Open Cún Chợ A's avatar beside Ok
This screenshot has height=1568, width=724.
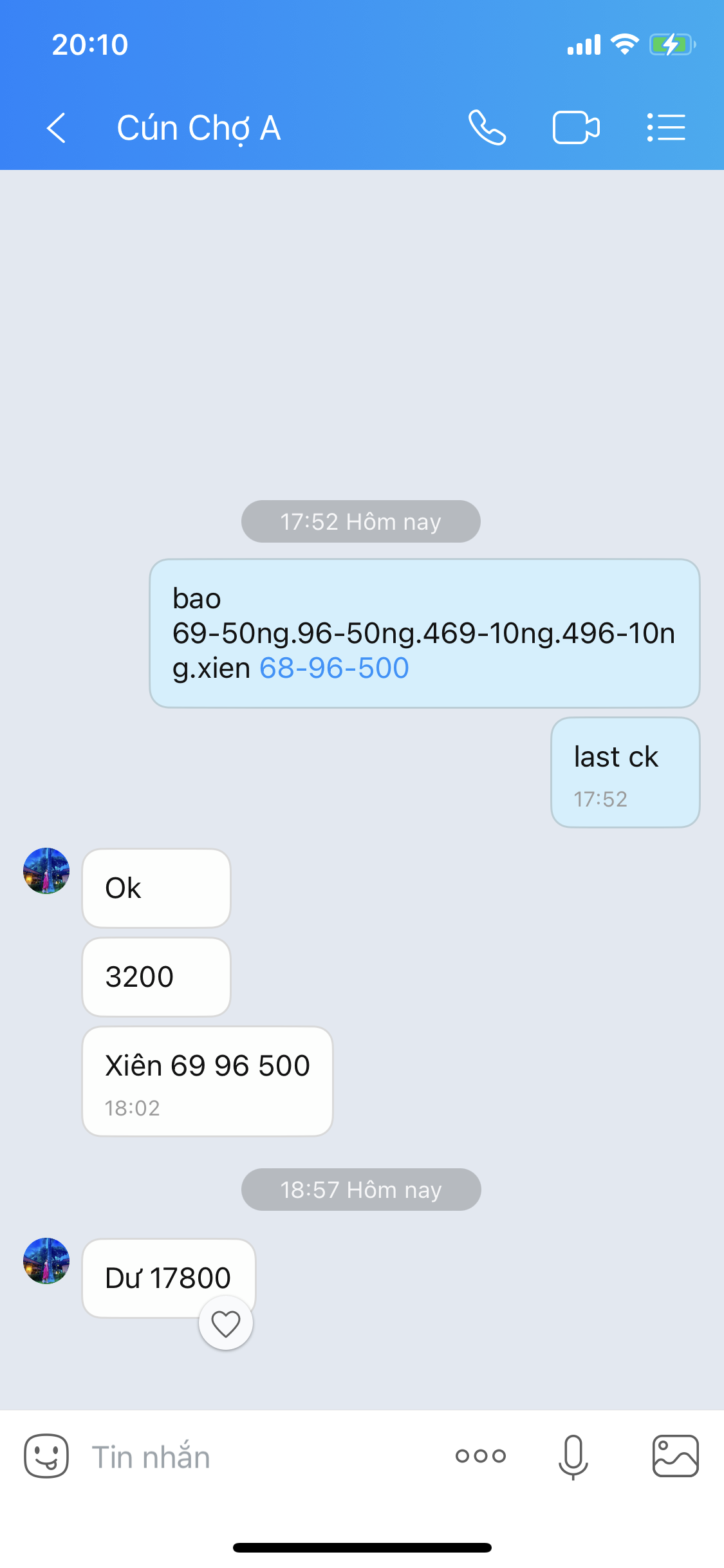coord(46,871)
